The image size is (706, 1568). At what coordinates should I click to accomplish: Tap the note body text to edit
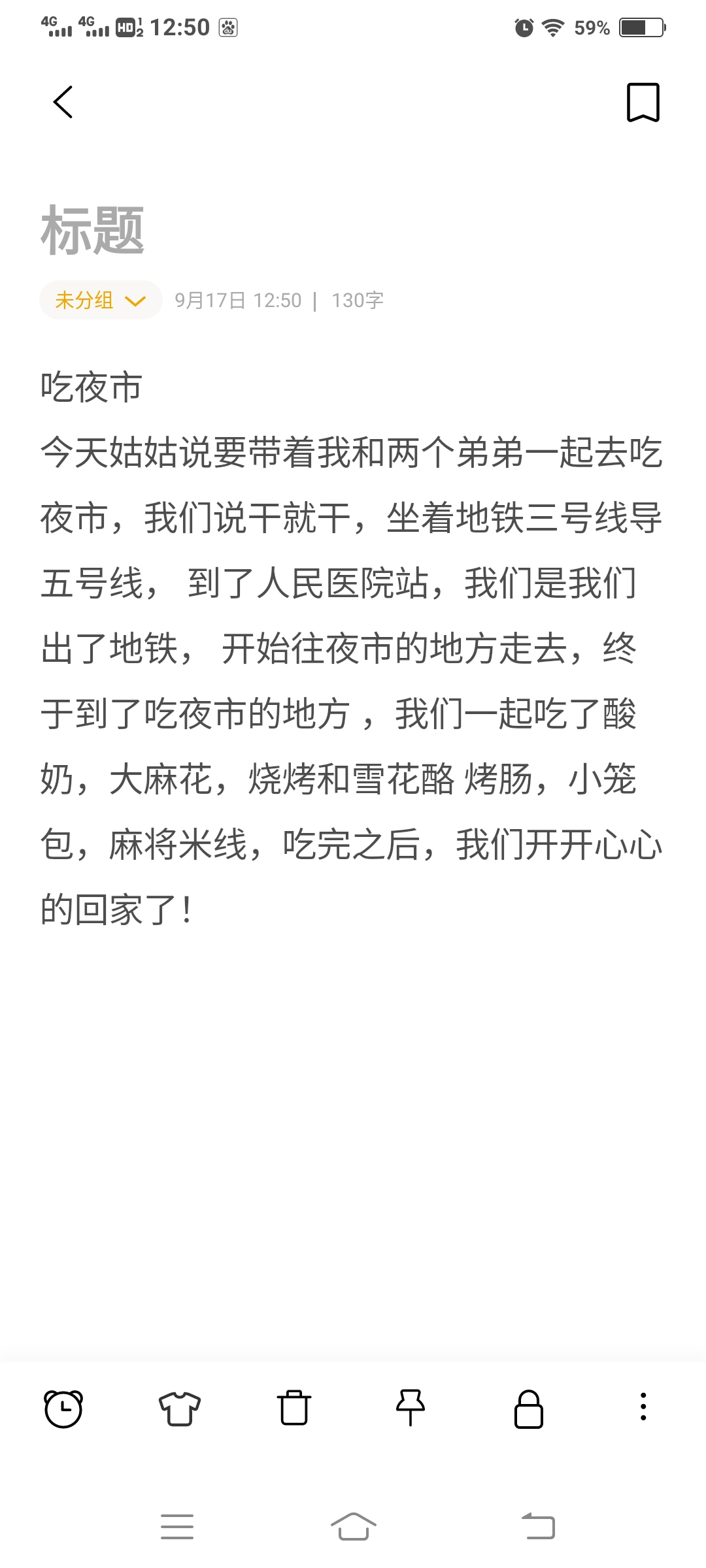(352, 647)
